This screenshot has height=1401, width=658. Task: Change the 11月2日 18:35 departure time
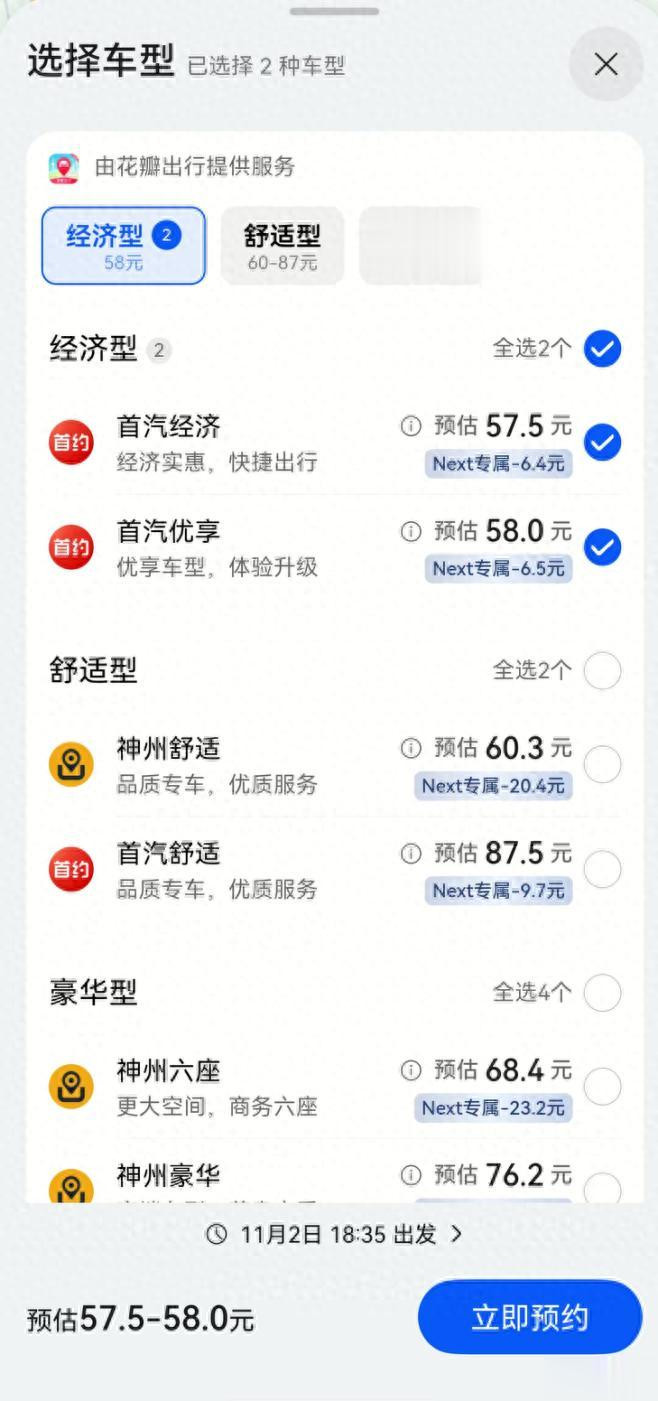335,1234
